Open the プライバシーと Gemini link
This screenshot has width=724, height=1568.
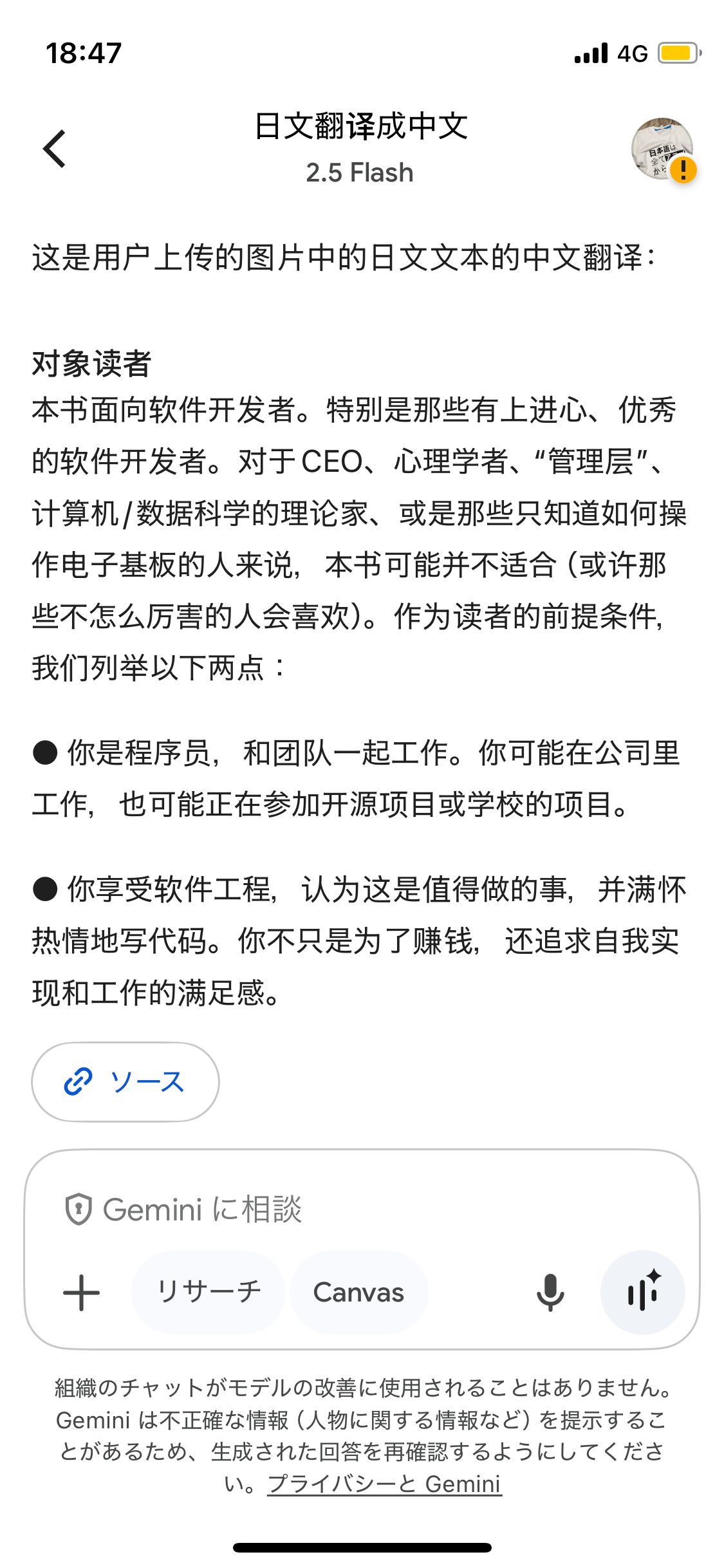coord(384,1484)
